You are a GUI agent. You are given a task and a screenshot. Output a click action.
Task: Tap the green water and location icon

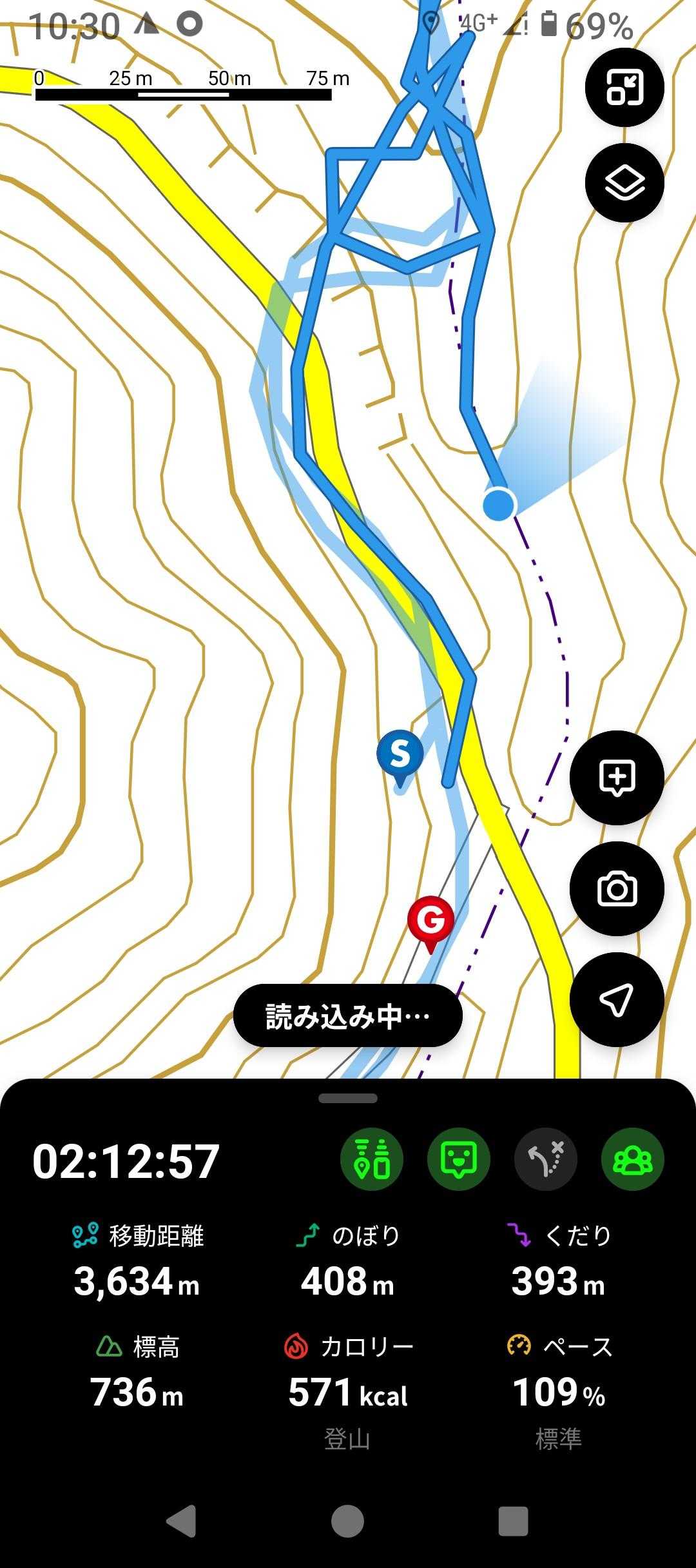click(372, 1159)
